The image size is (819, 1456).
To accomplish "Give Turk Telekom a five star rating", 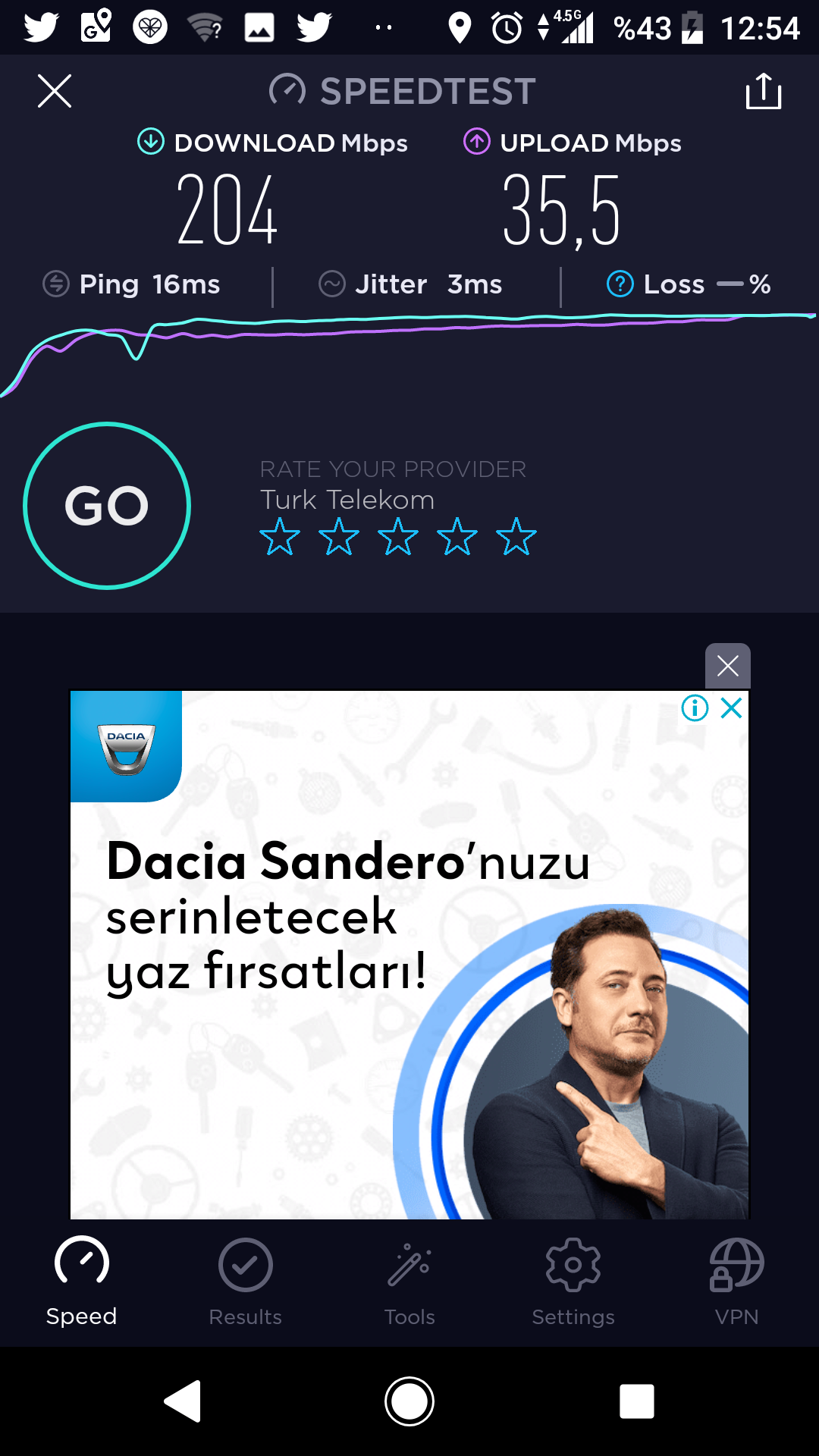I will 516,537.
